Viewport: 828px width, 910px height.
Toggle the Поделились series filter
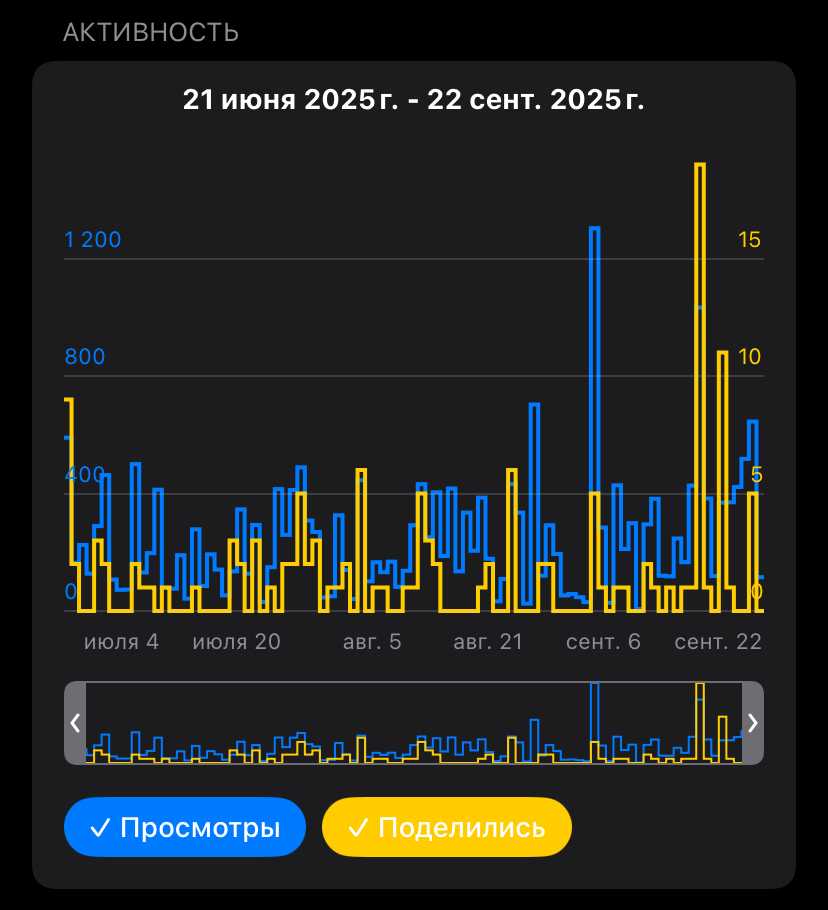[x=447, y=828]
